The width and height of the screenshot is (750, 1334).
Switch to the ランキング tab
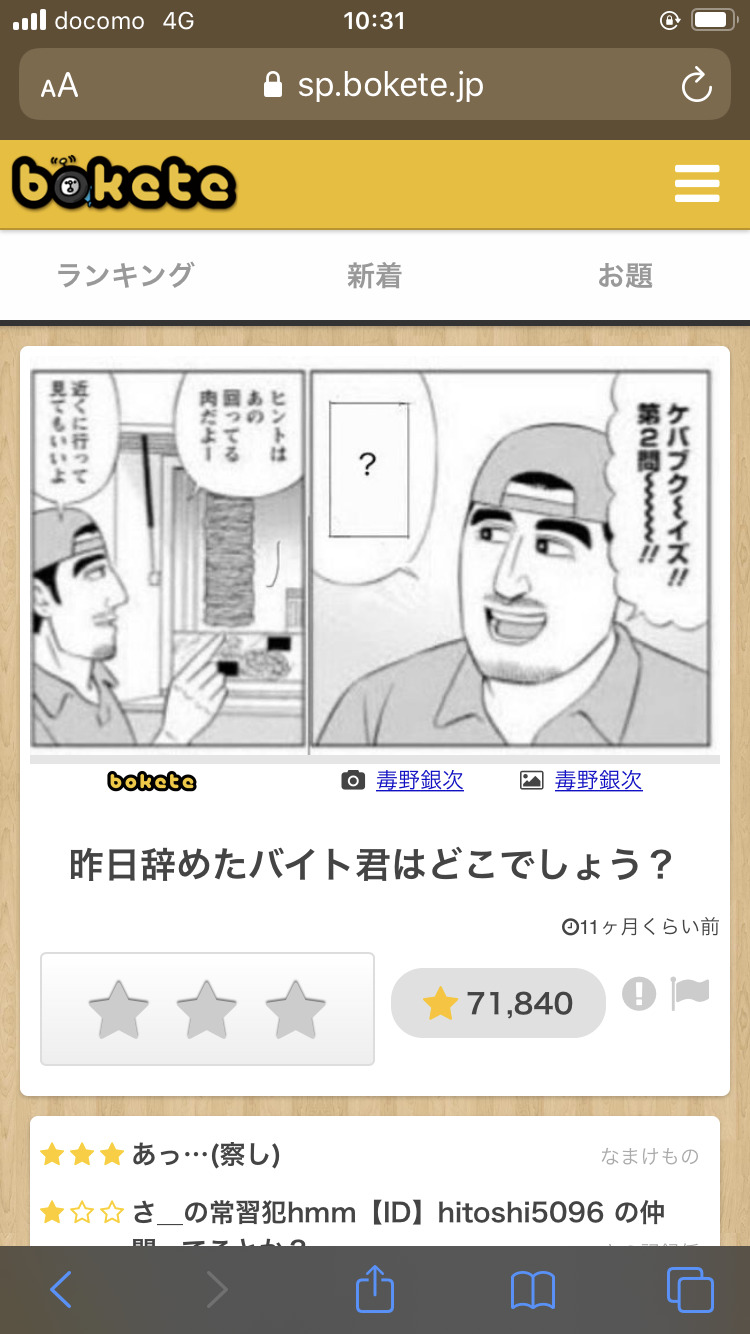pos(125,275)
